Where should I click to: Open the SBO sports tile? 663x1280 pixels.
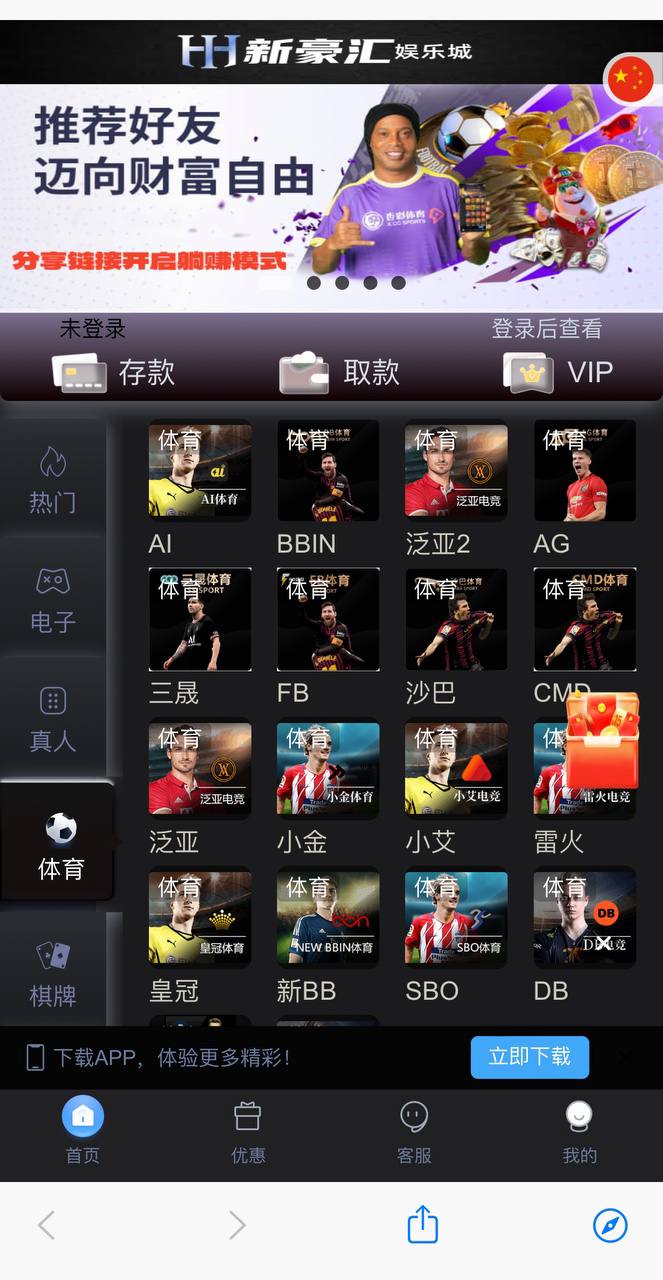coord(456,918)
